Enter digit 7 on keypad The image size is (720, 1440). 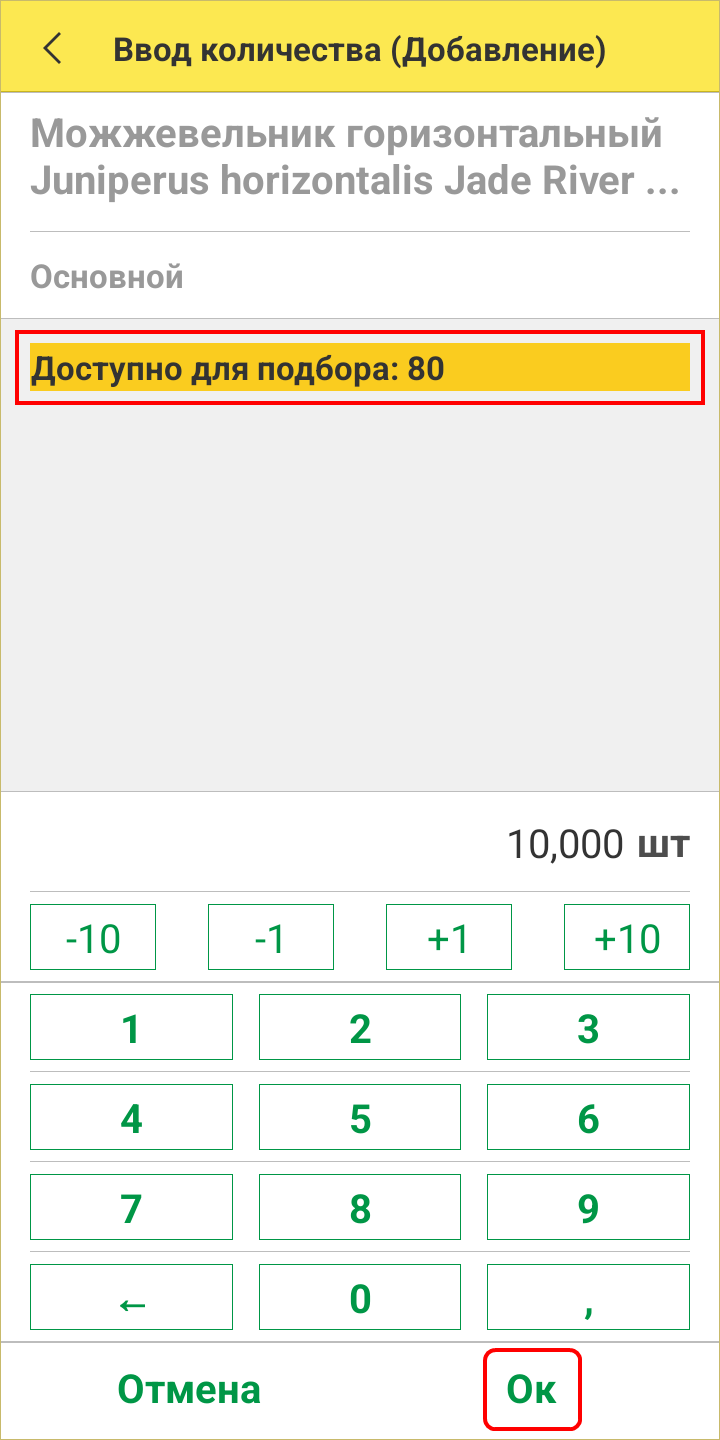pos(131,1207)
